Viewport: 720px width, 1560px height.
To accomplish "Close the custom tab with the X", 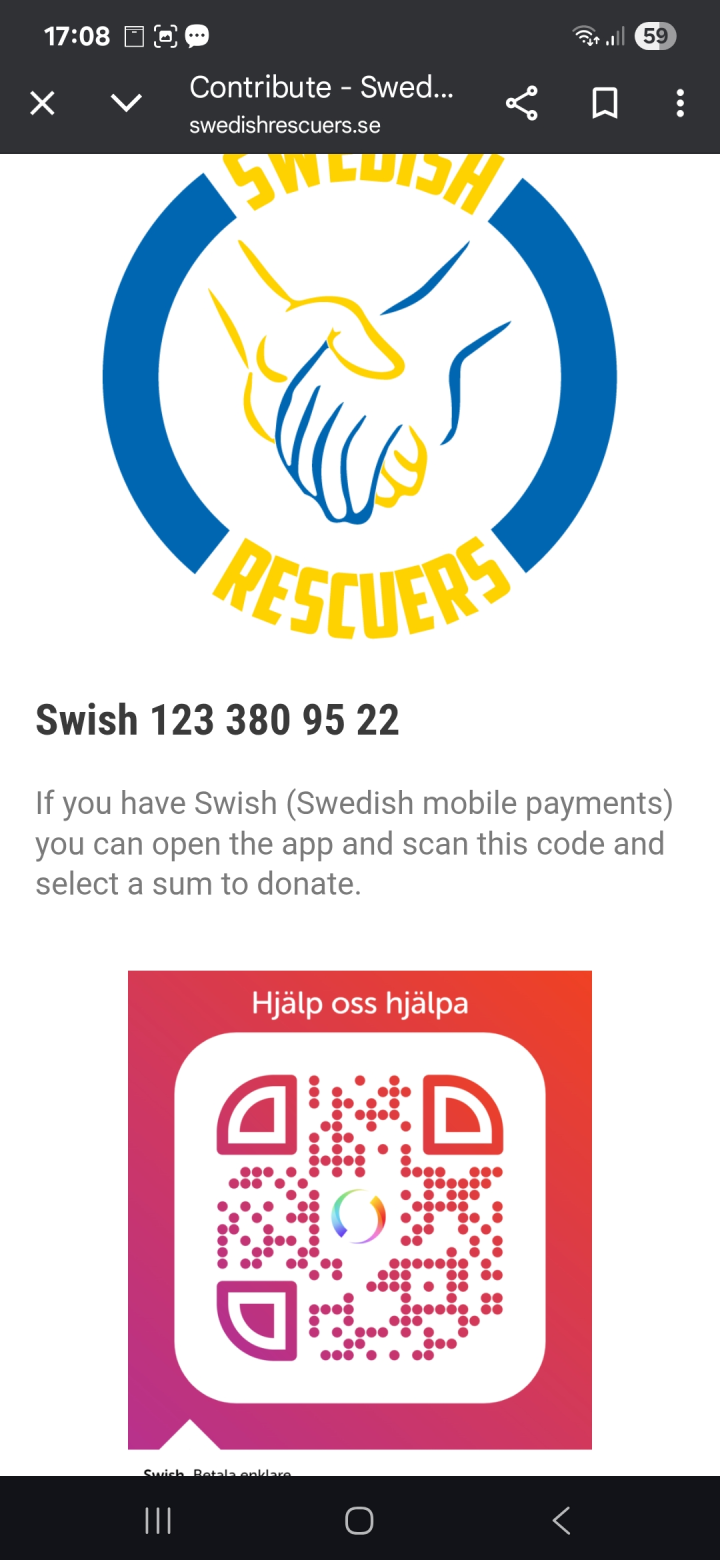I will tap(42, 103).
